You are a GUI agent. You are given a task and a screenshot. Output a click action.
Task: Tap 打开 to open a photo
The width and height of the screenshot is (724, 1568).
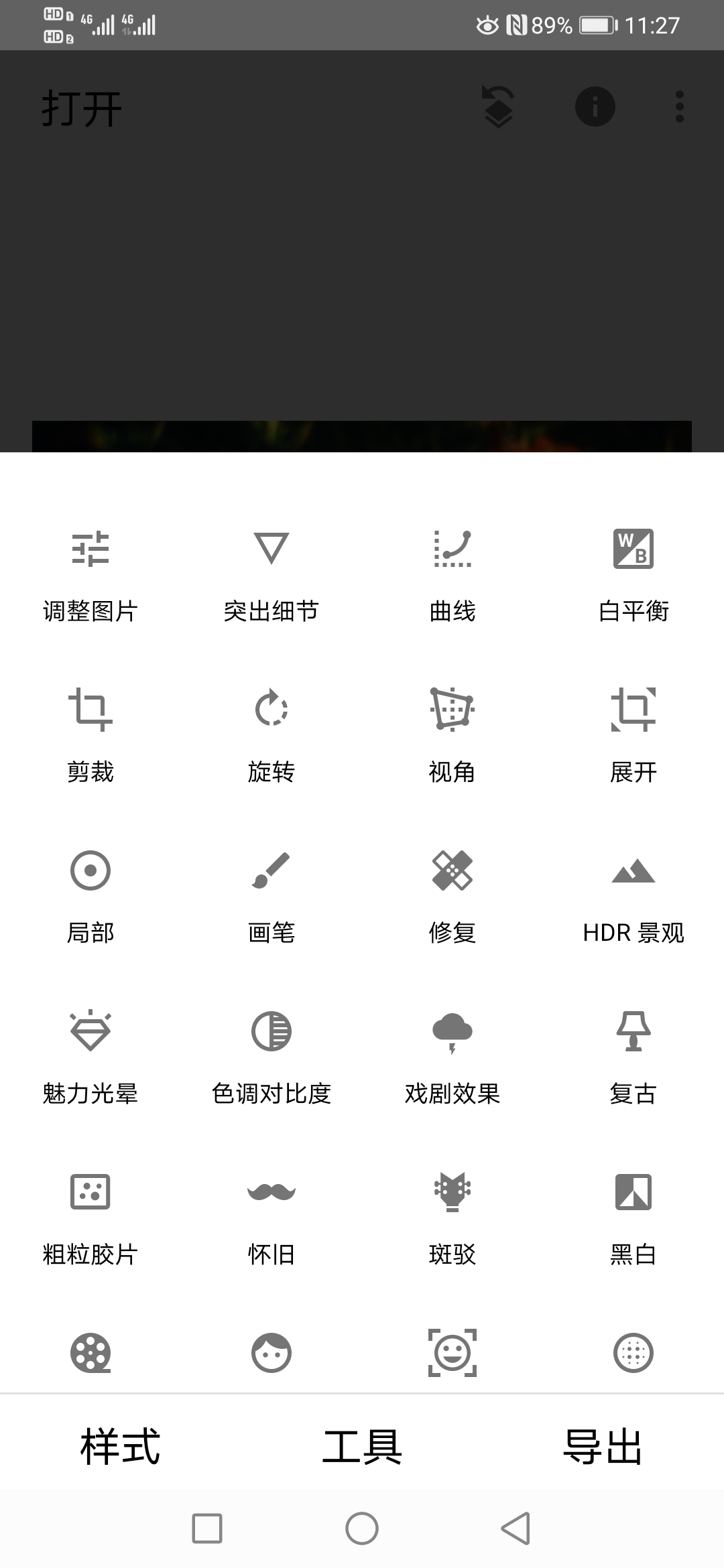pyautogui.click(x=82, y=109)
